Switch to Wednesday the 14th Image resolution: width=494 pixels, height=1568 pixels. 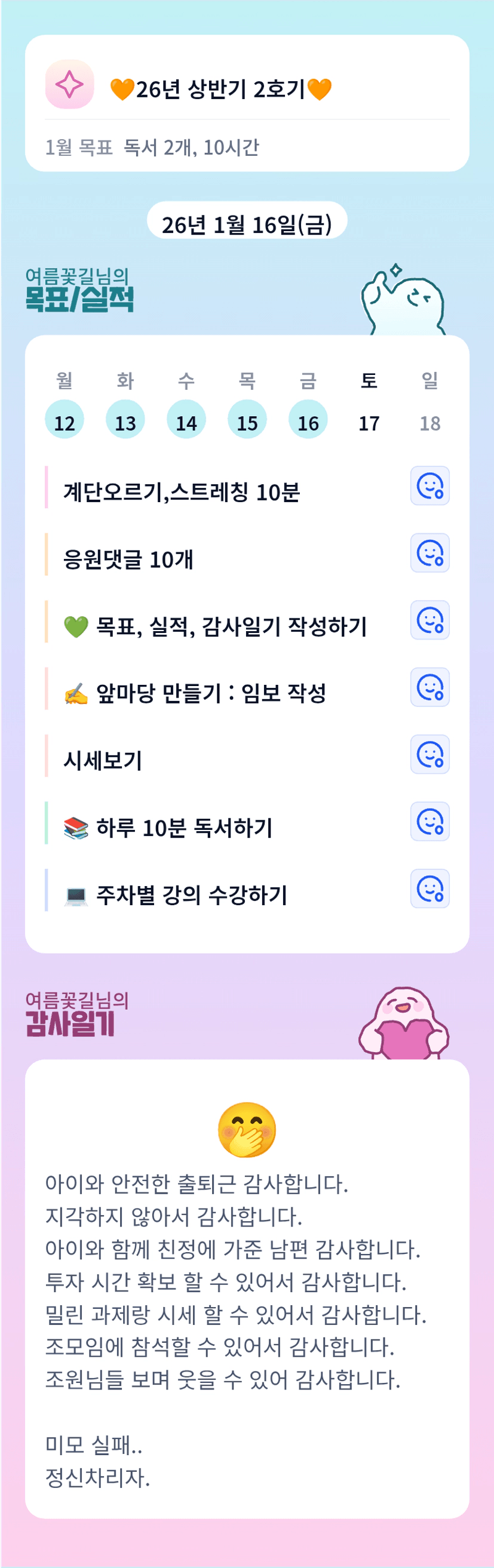pos(186,419)
